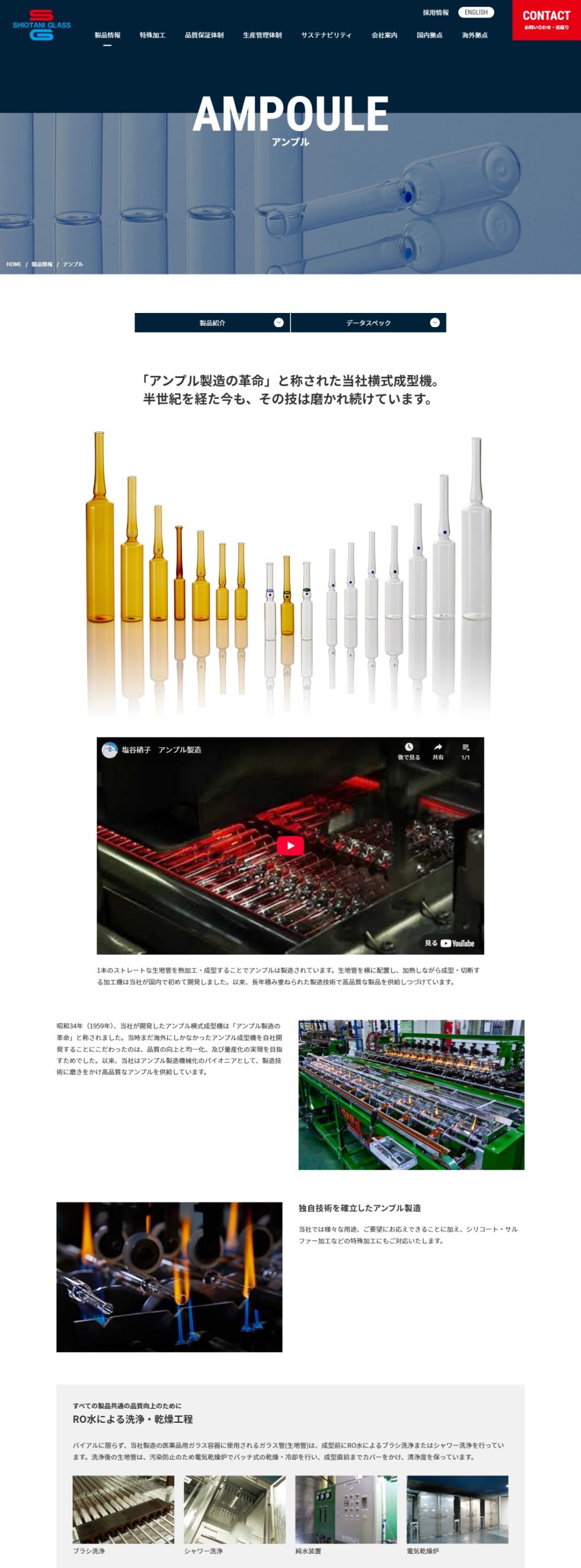This screenshot has height=1568, width=581.
Task: Open the サステナビリティ nav item
Action: point(326,35)
